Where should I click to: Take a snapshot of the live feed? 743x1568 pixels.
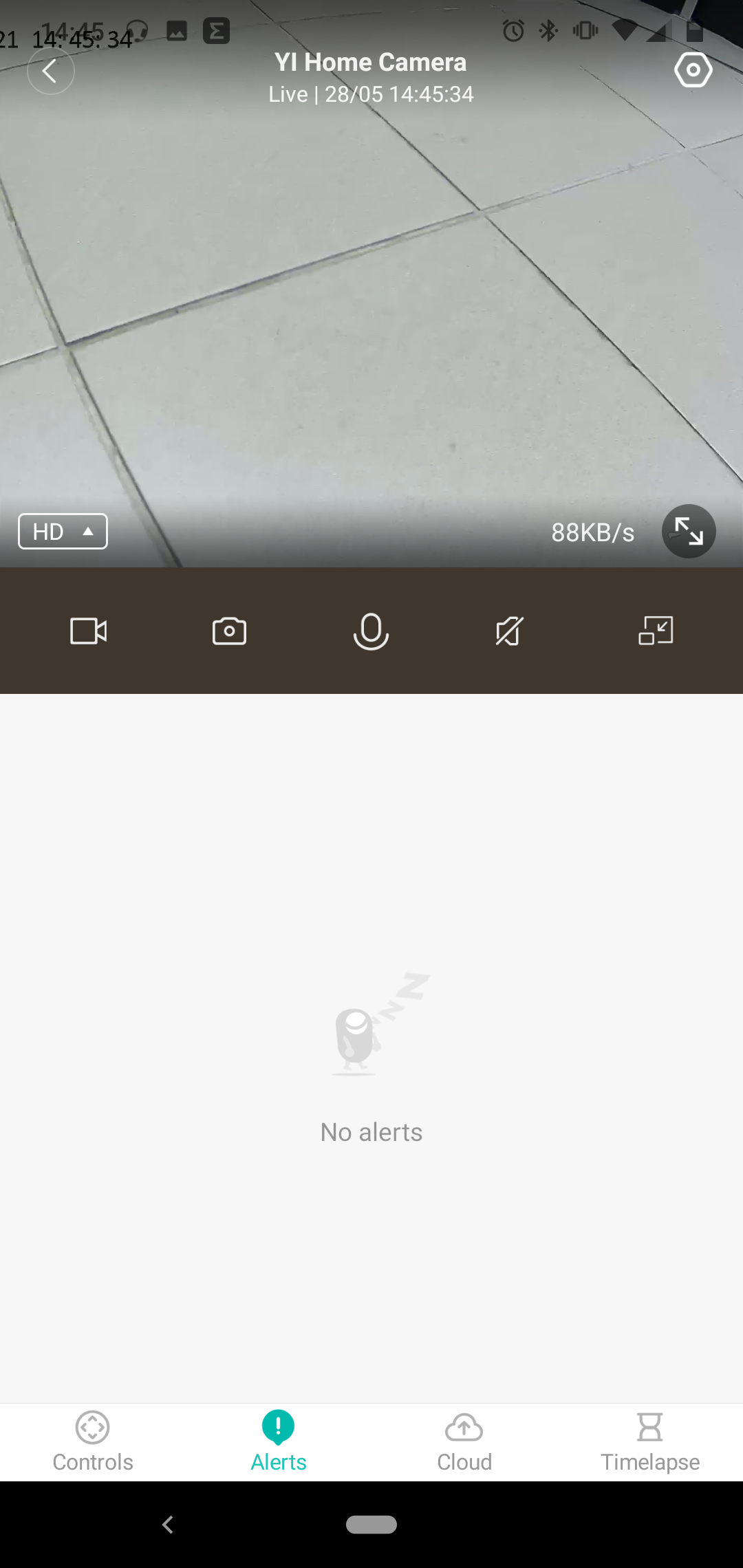point(229,631)
